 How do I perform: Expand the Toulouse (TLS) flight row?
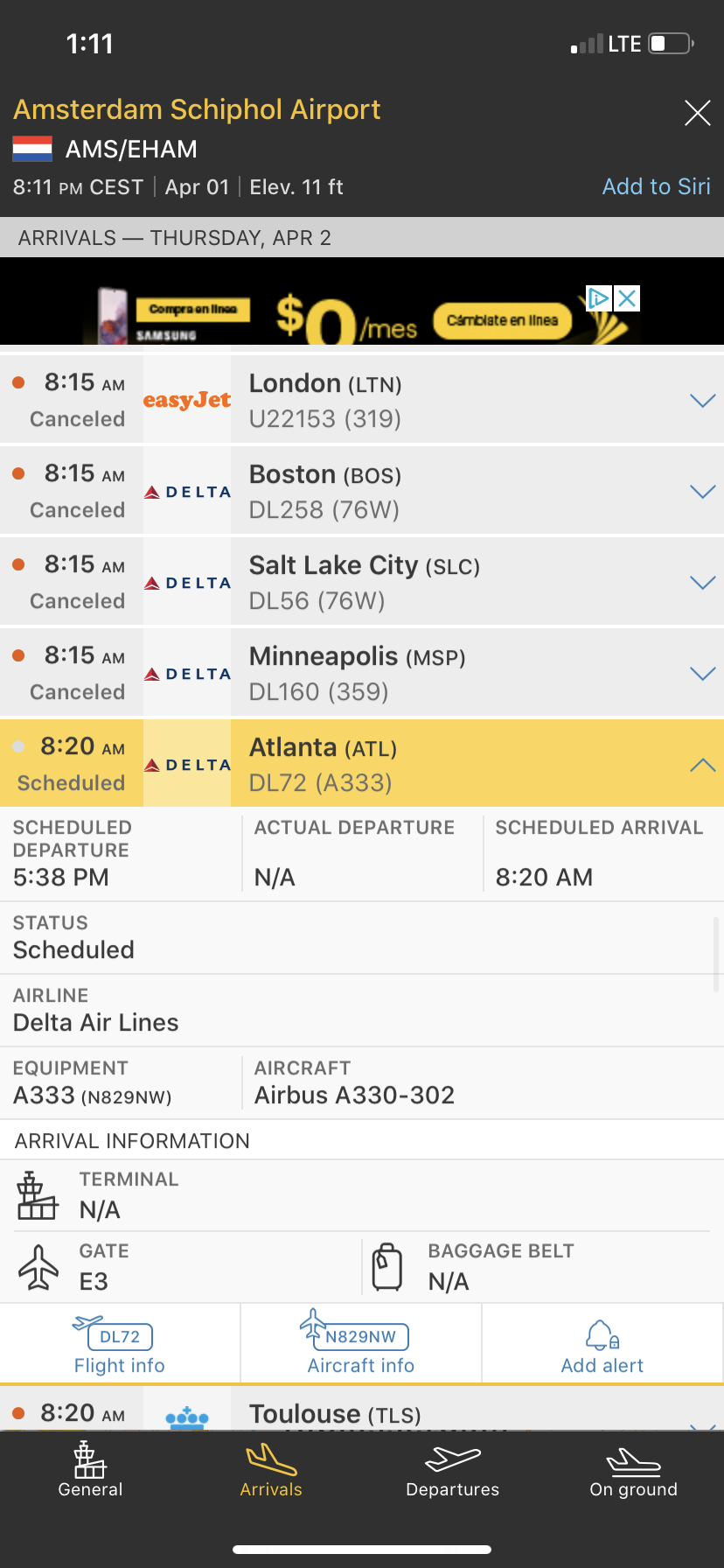click(x=362, y=1410)
